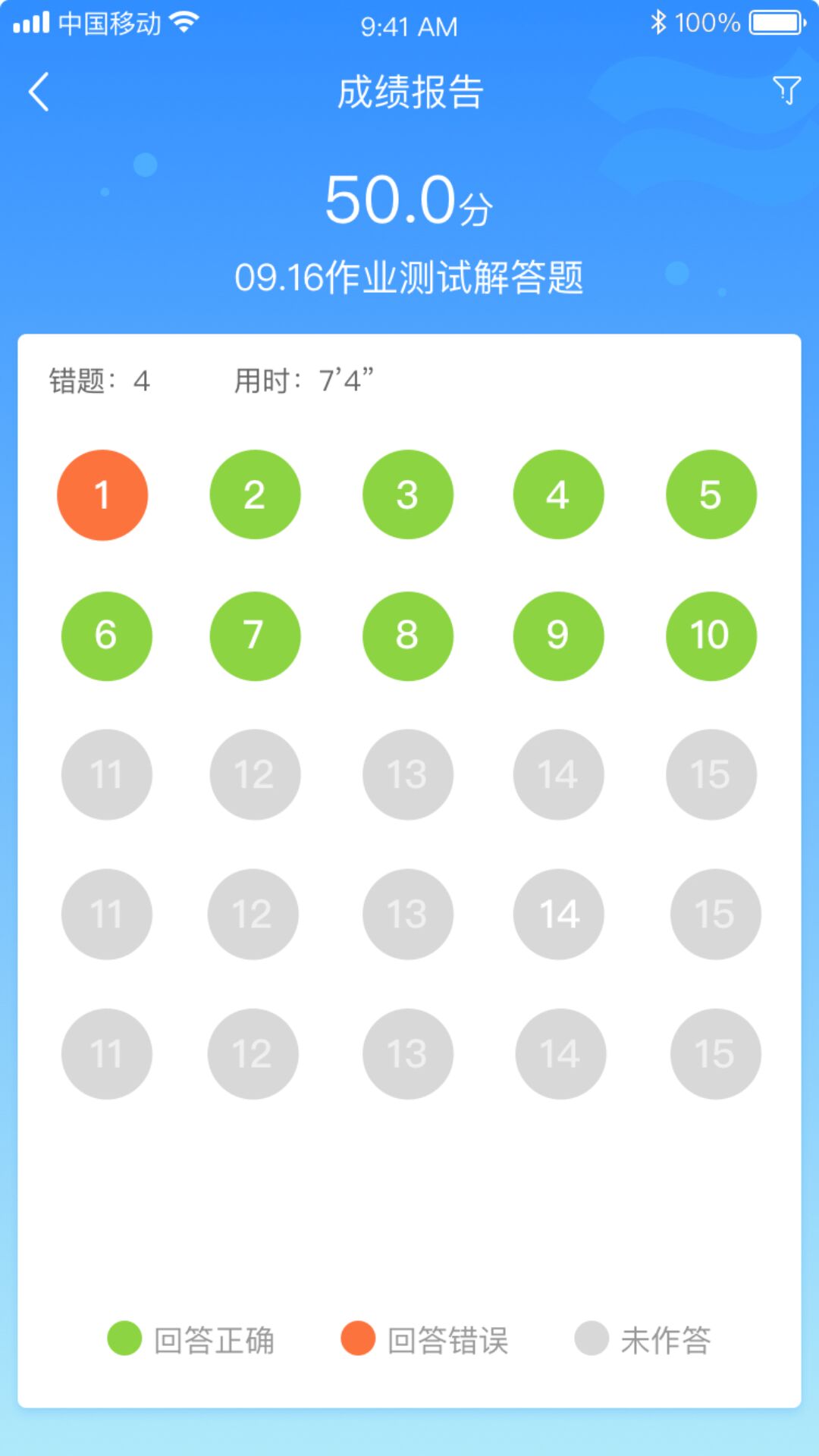Open wrong-answer question 1
Image resolution: width=819 pixels, height=1456 pixels.
point(102,495)
